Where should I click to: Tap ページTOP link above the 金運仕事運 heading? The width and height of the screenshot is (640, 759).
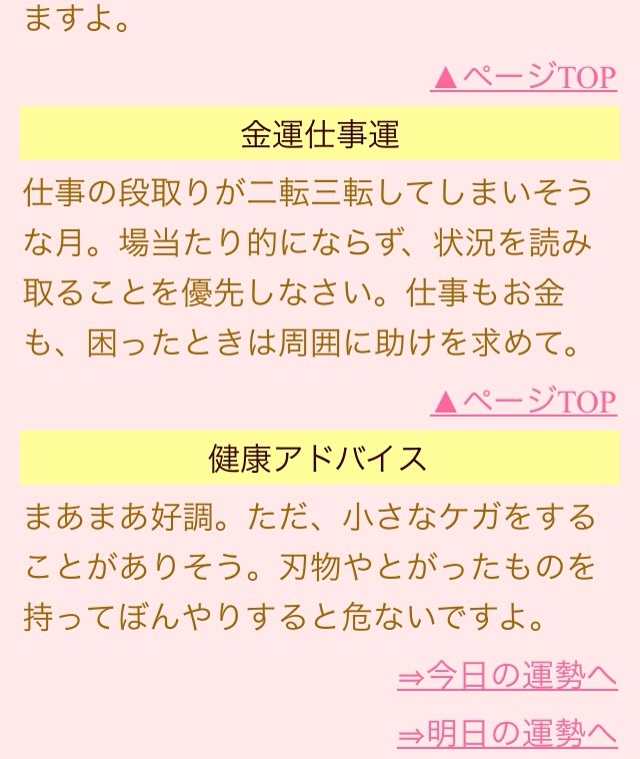[524, 78]
